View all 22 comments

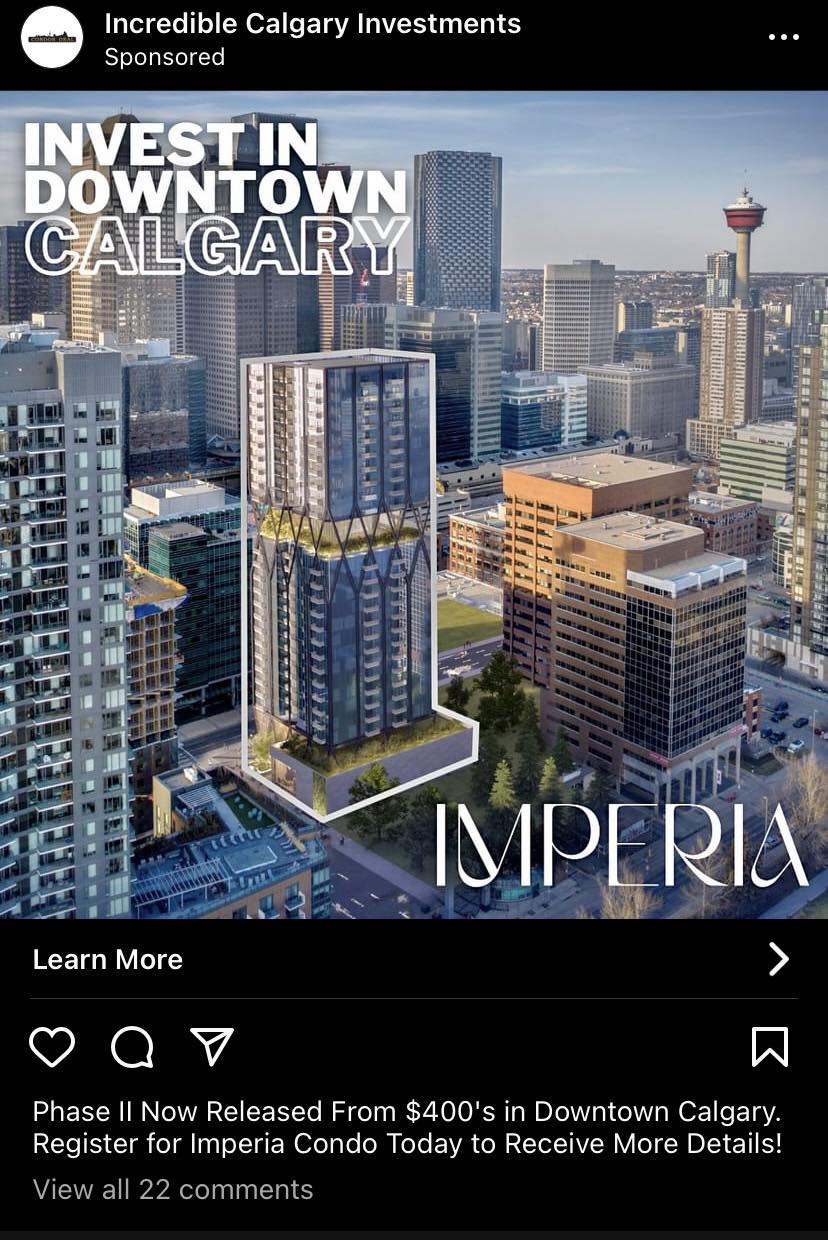[173, 1190]
